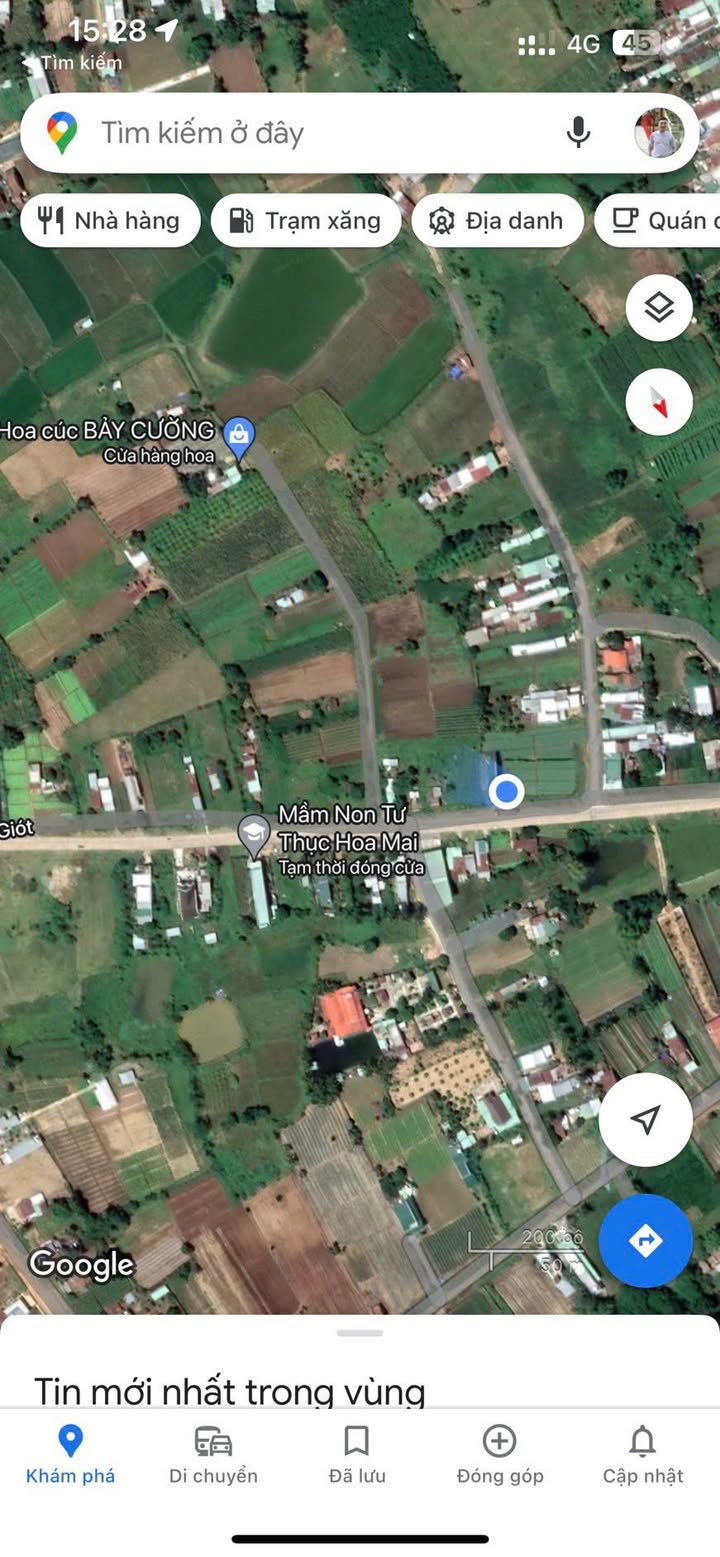Reset map orientation with the compass
The image size is (720, 1557).
click(659, 402)
